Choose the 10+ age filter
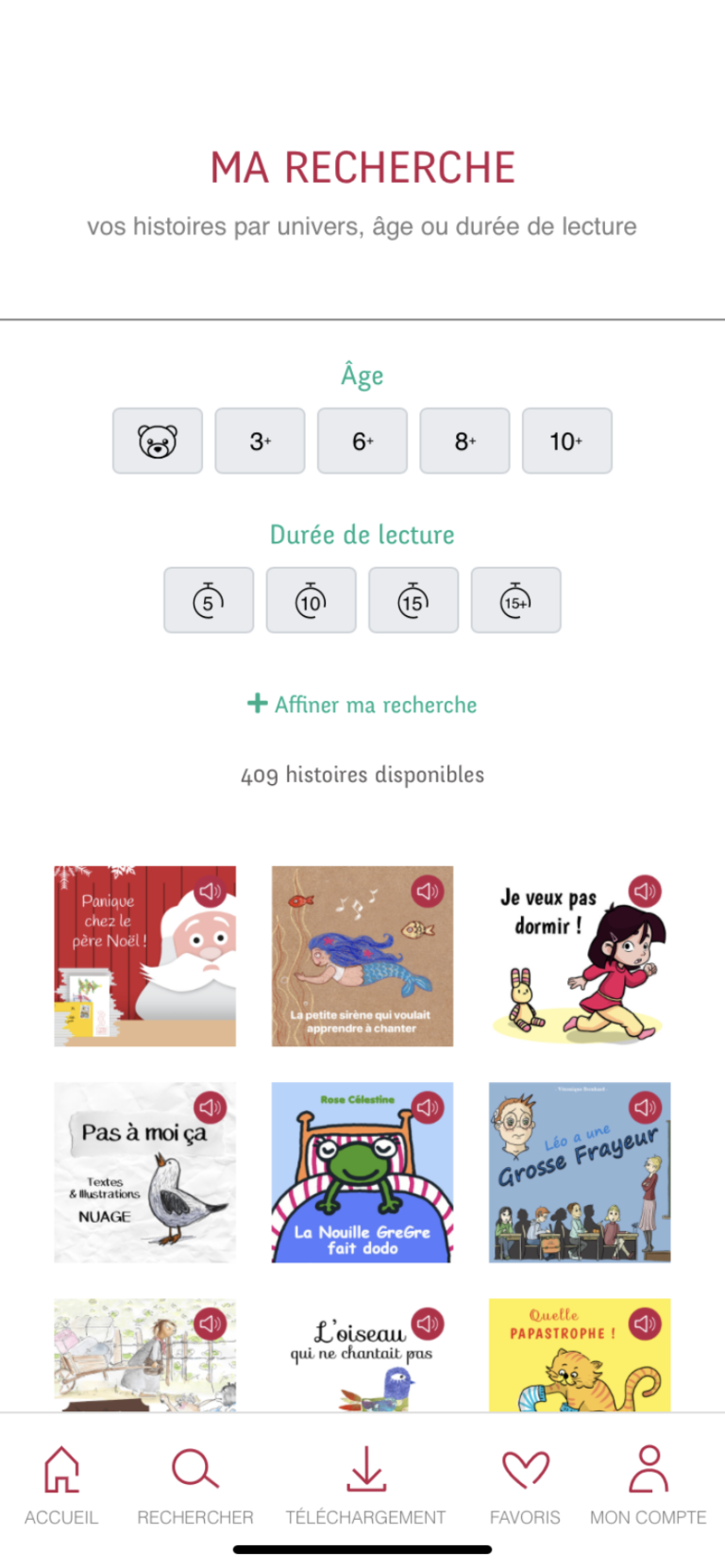Viewport: 725px width, 1568px height. click(x=566, y=441)
